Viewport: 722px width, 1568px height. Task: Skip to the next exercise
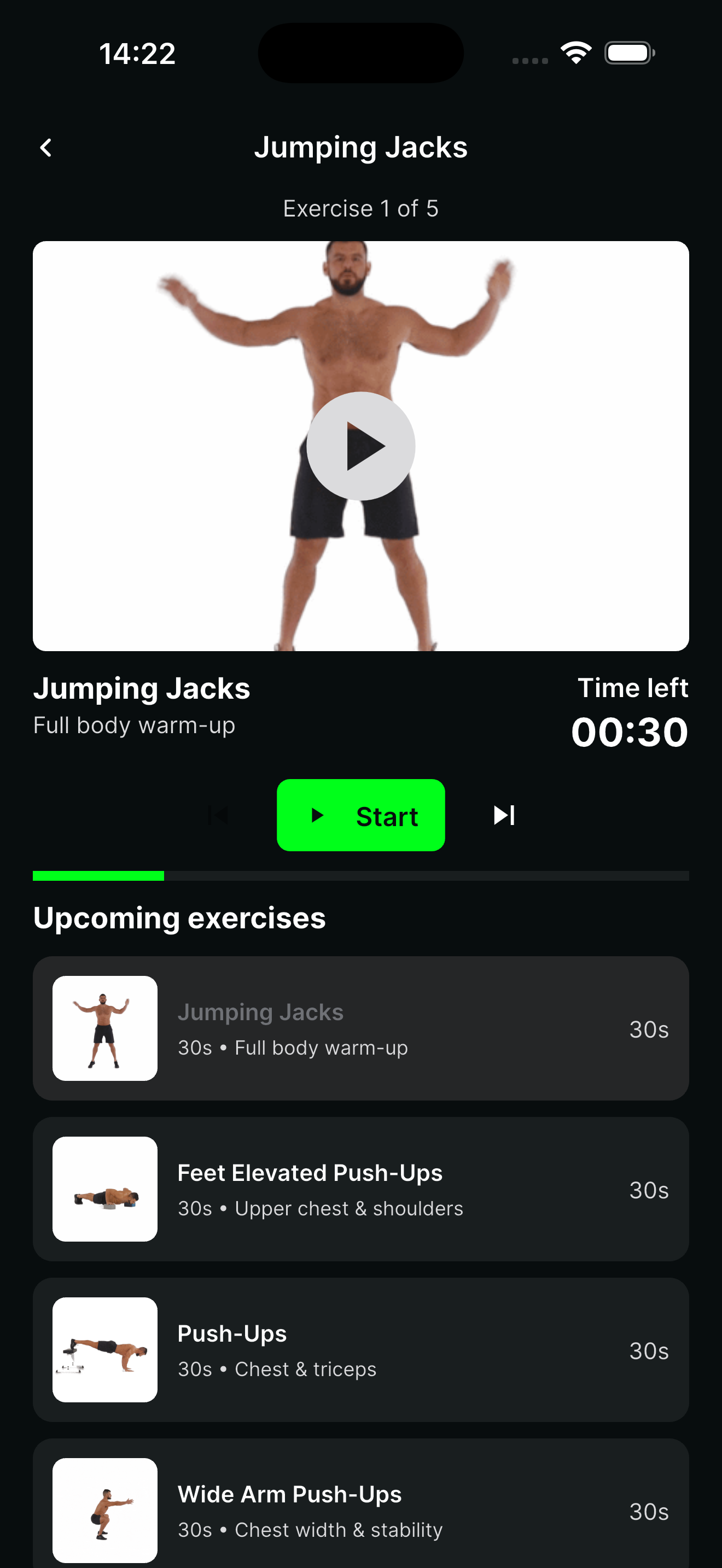tap(503, 815)
